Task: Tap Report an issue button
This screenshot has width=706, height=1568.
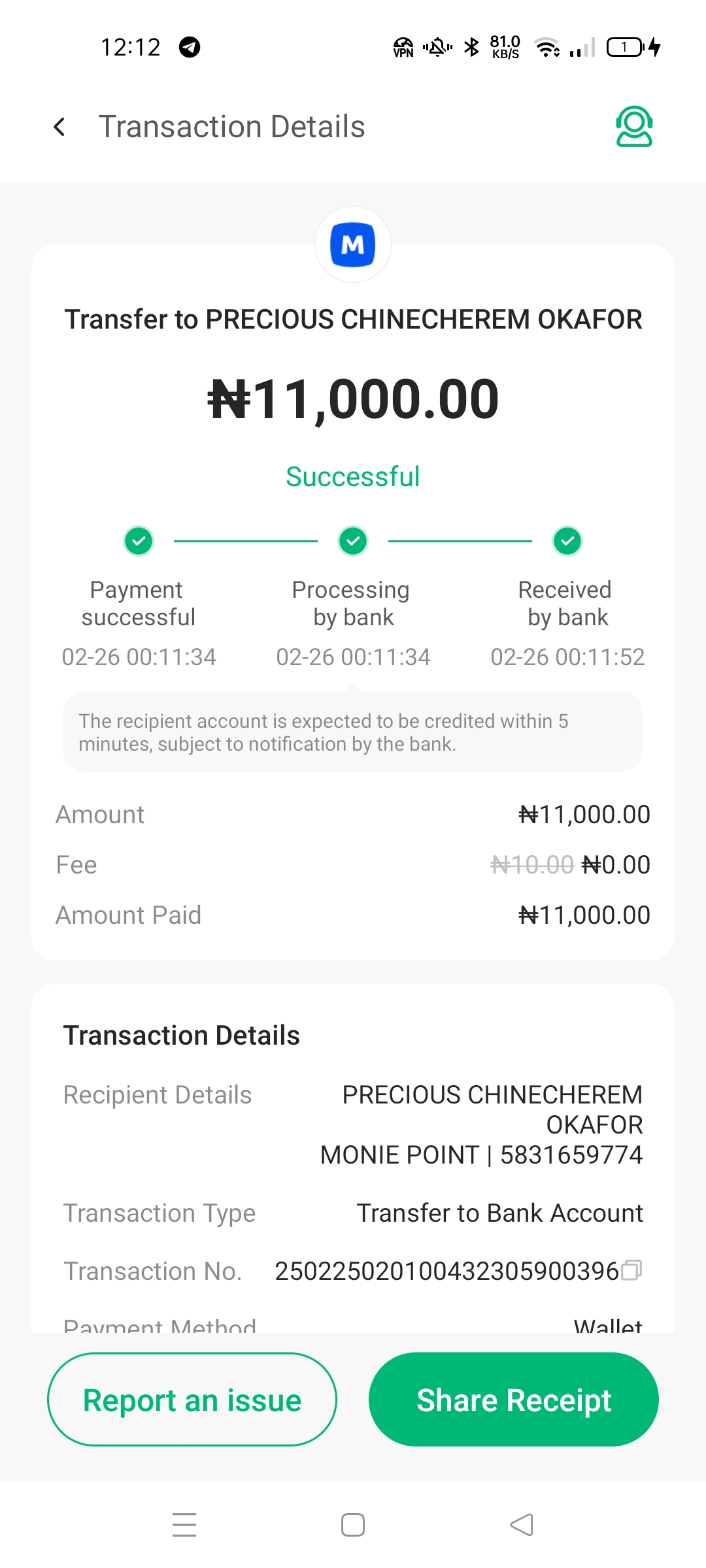Action: click(x=192, y=1399)
